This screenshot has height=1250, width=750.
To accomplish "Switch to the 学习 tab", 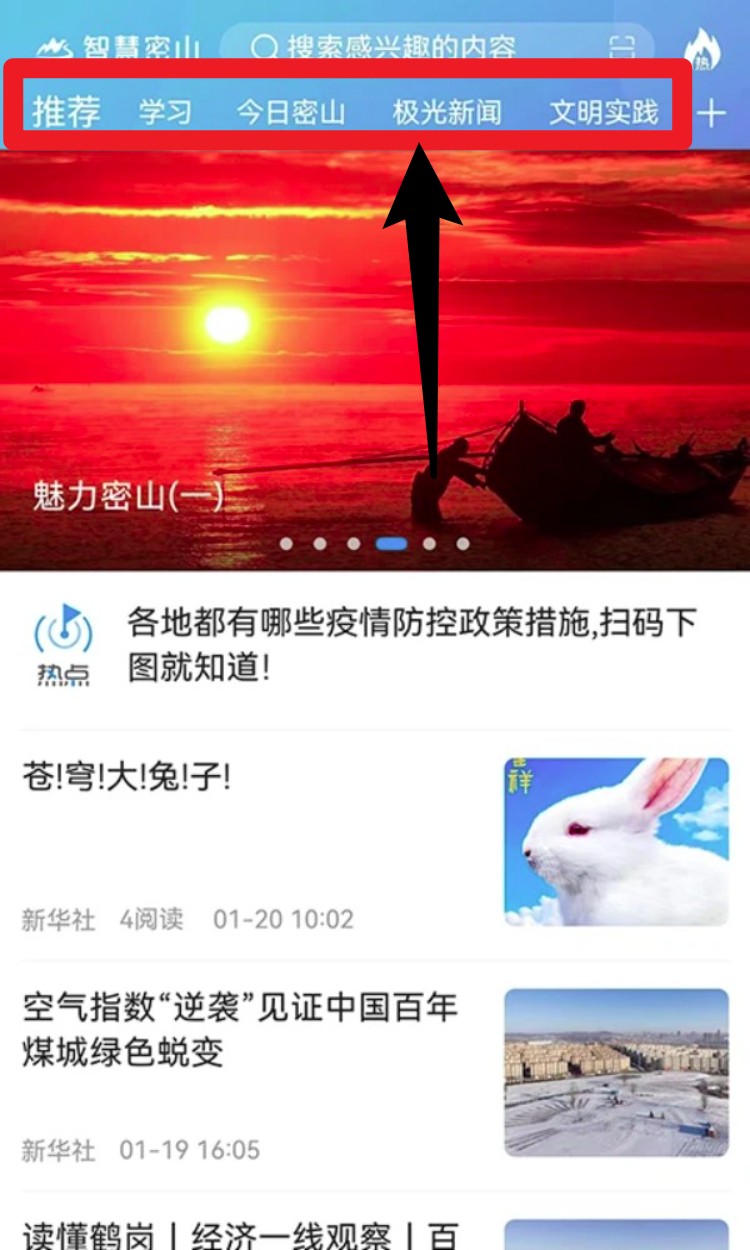I will (x=165, y=112).
